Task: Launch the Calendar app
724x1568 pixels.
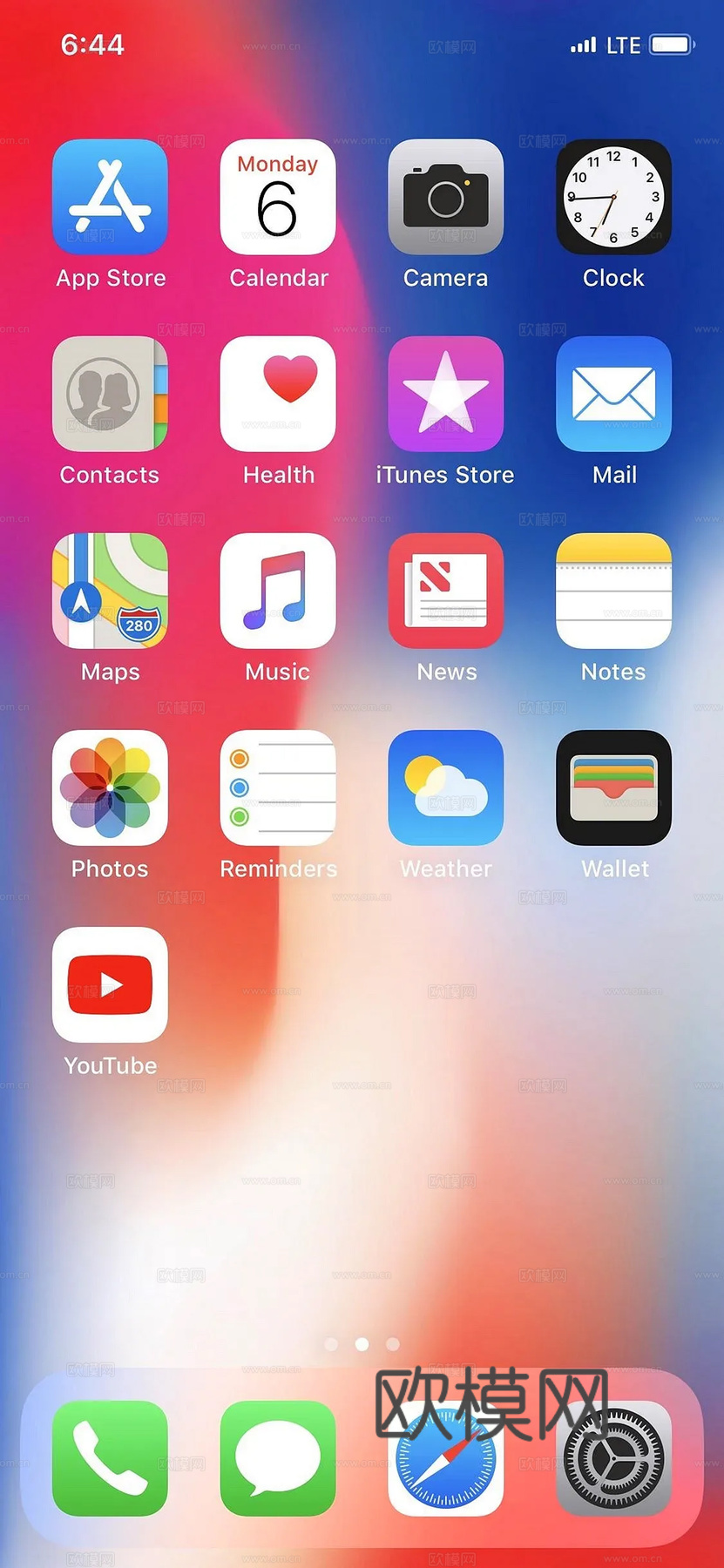Action: pos(278,197)
